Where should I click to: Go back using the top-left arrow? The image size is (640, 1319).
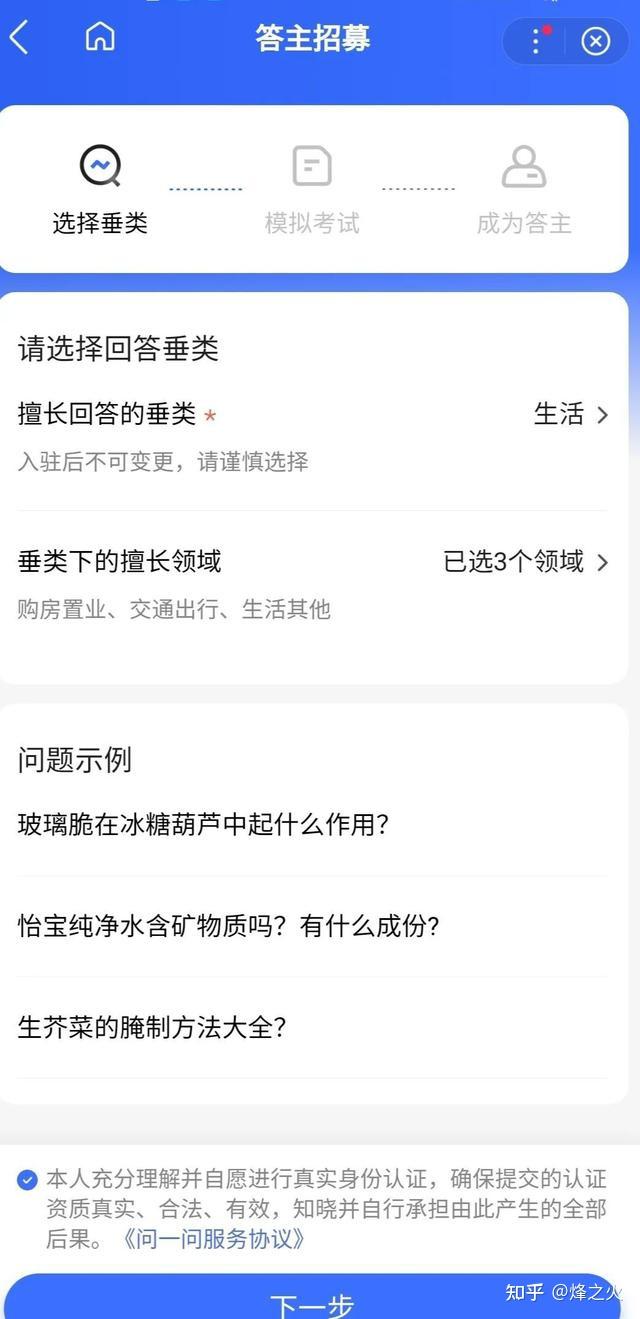[19, 39]
